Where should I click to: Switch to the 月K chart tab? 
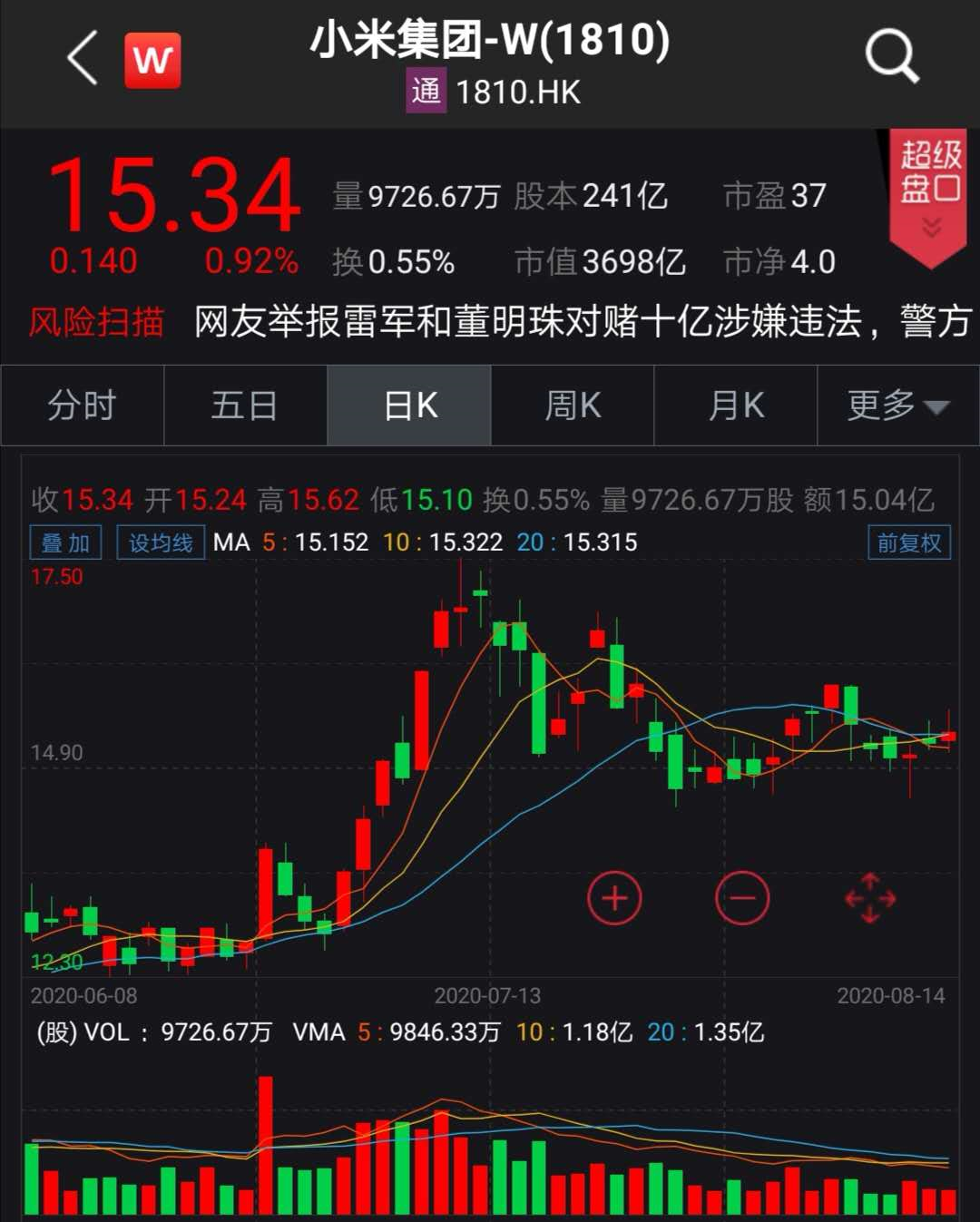pyautogui.click(x=736, y=405)
